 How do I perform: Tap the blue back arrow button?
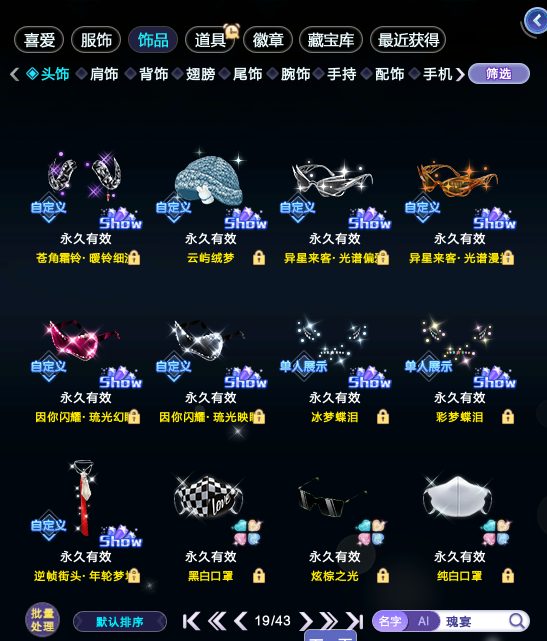pyautogui.click(x=536, y=20)
